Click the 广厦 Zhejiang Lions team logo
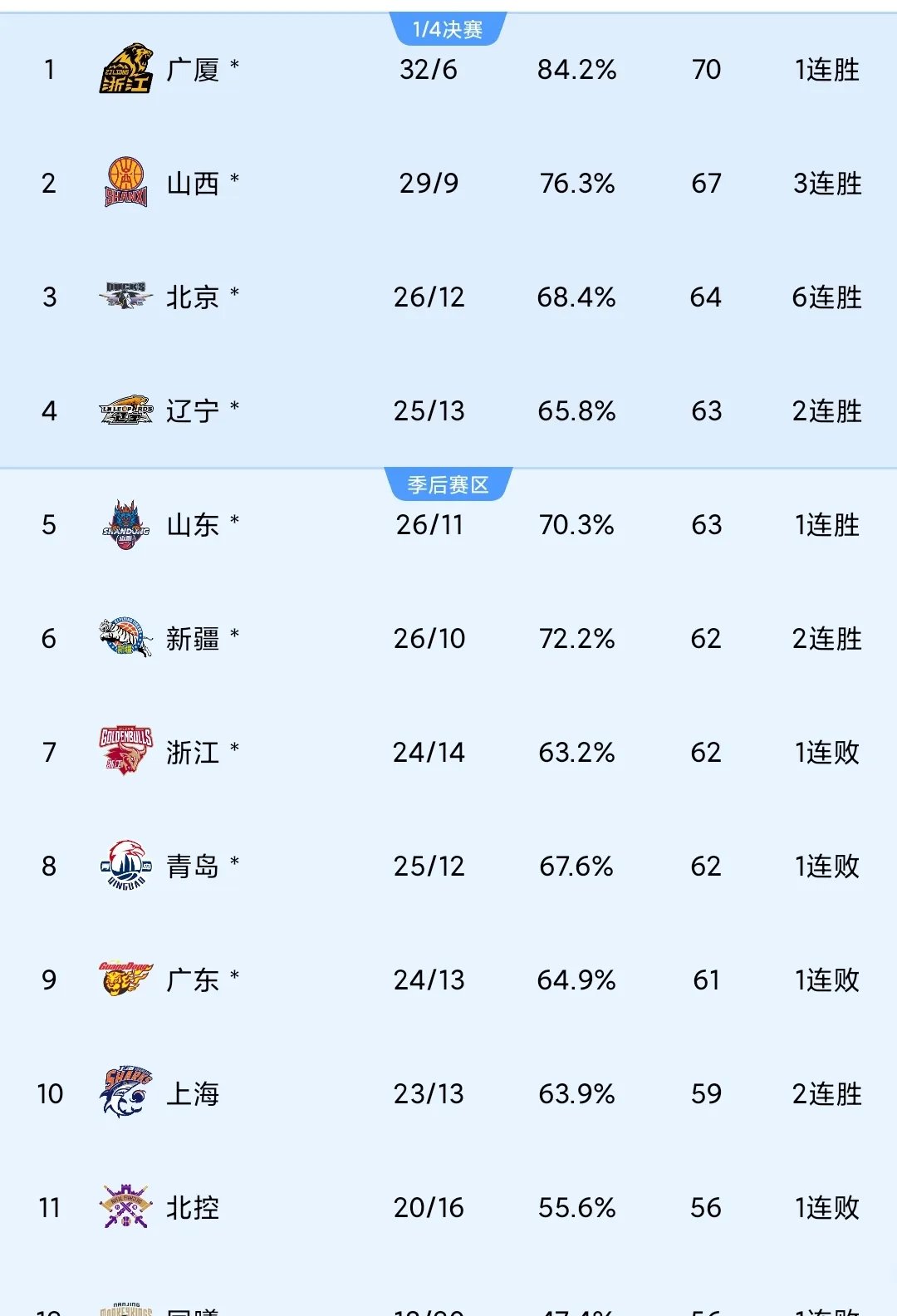This screenshot has width=897, height=1316. [125, 71]
